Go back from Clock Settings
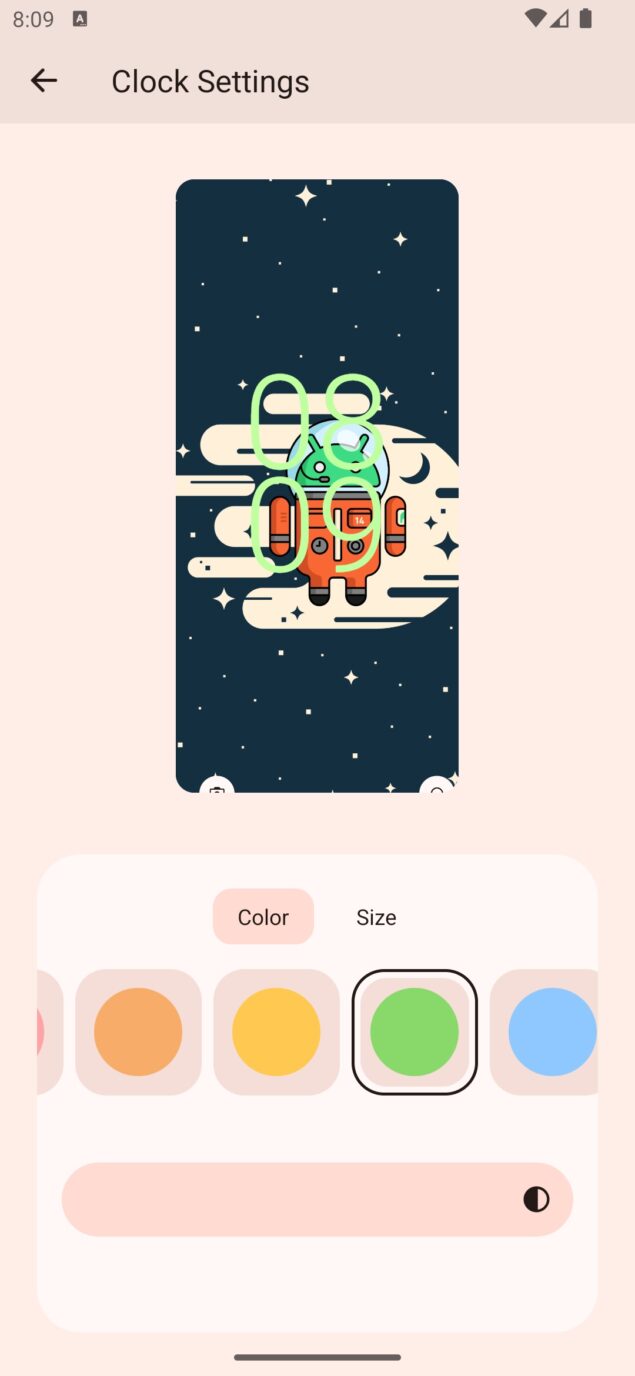 pyautogui.click(x=44, y=81)
